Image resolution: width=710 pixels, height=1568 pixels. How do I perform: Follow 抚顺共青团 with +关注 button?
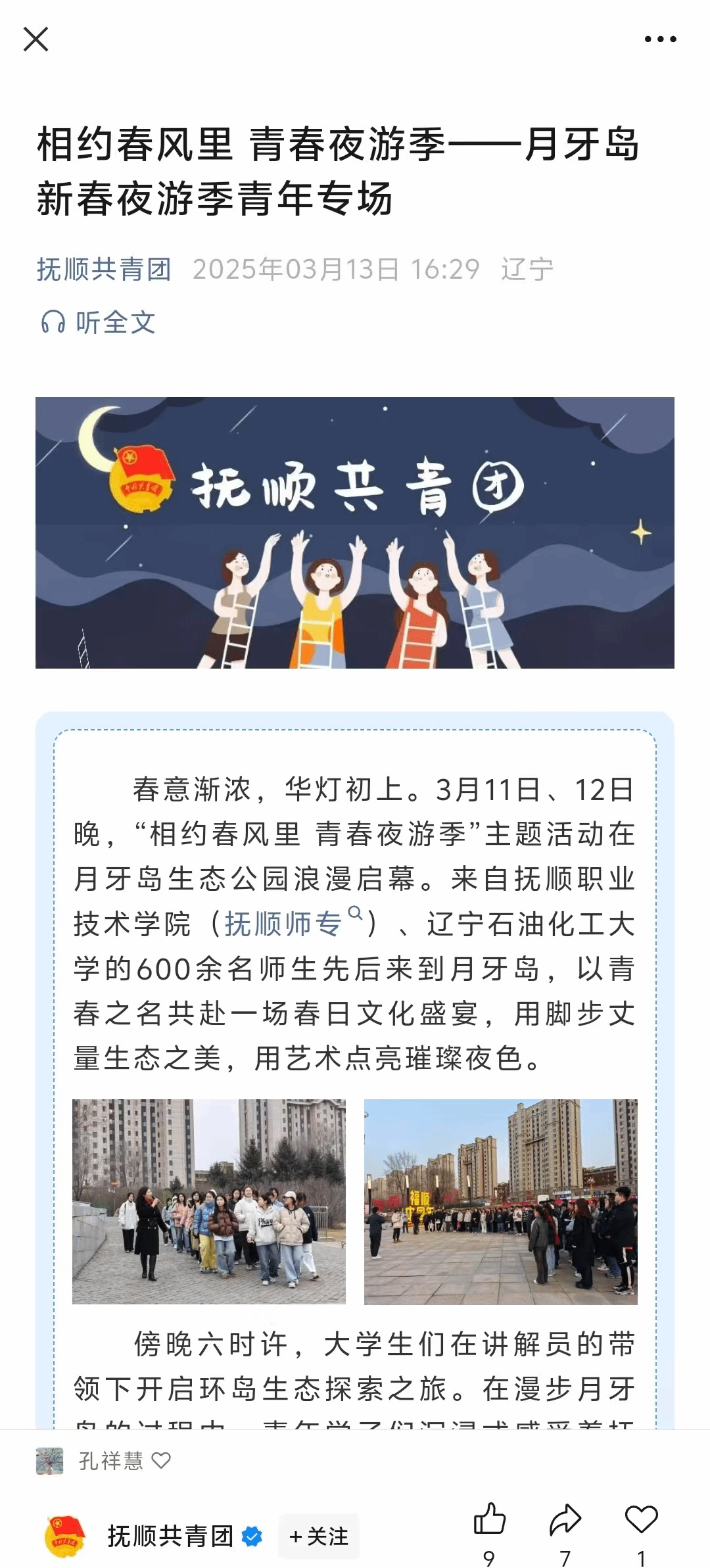319,1536
